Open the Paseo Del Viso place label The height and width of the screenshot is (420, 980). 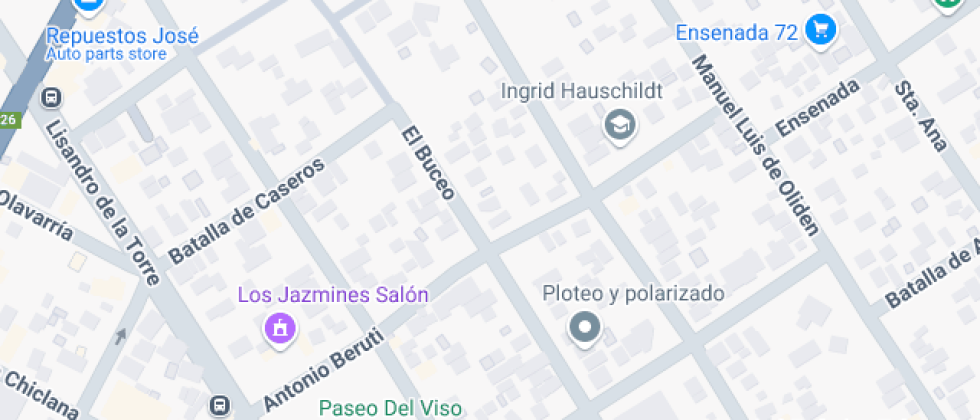click(390, 408)
